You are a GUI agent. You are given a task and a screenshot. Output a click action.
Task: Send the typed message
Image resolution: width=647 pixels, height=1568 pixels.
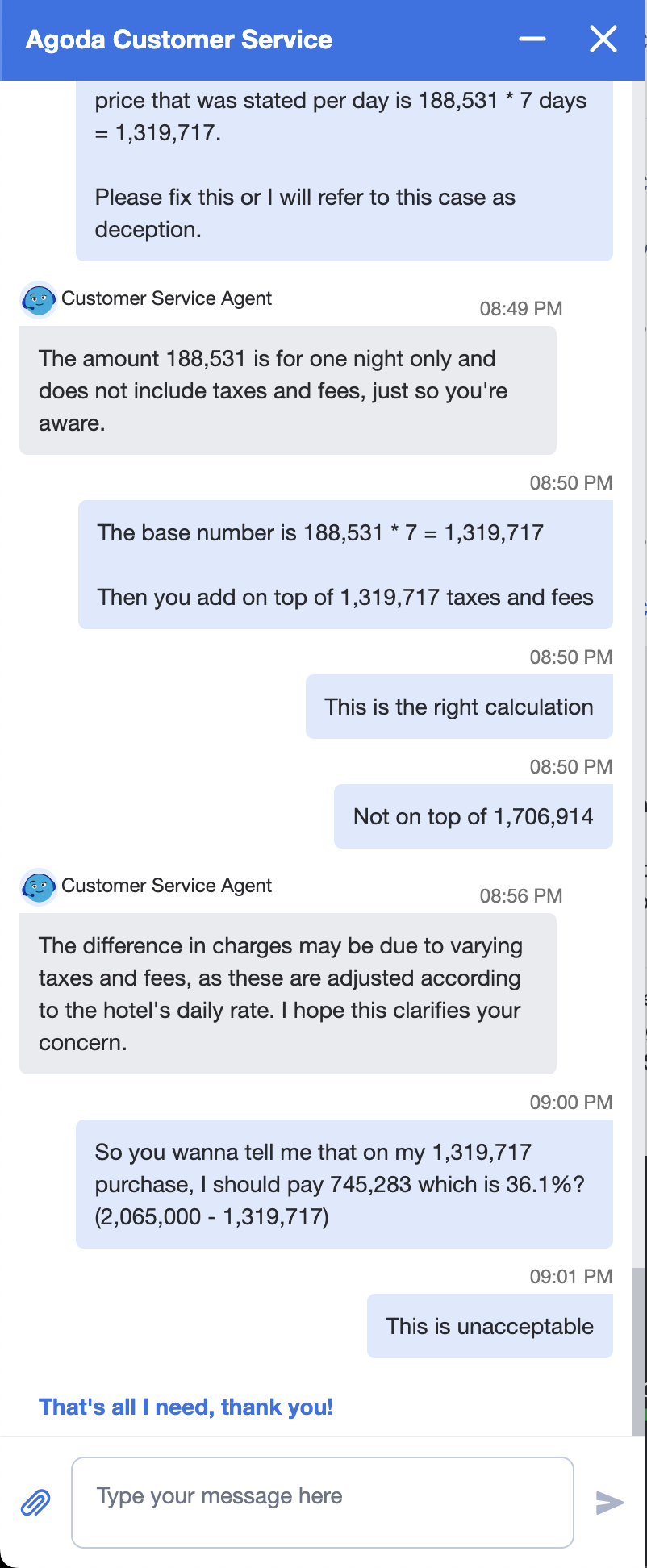click(x=609, y=1502)
